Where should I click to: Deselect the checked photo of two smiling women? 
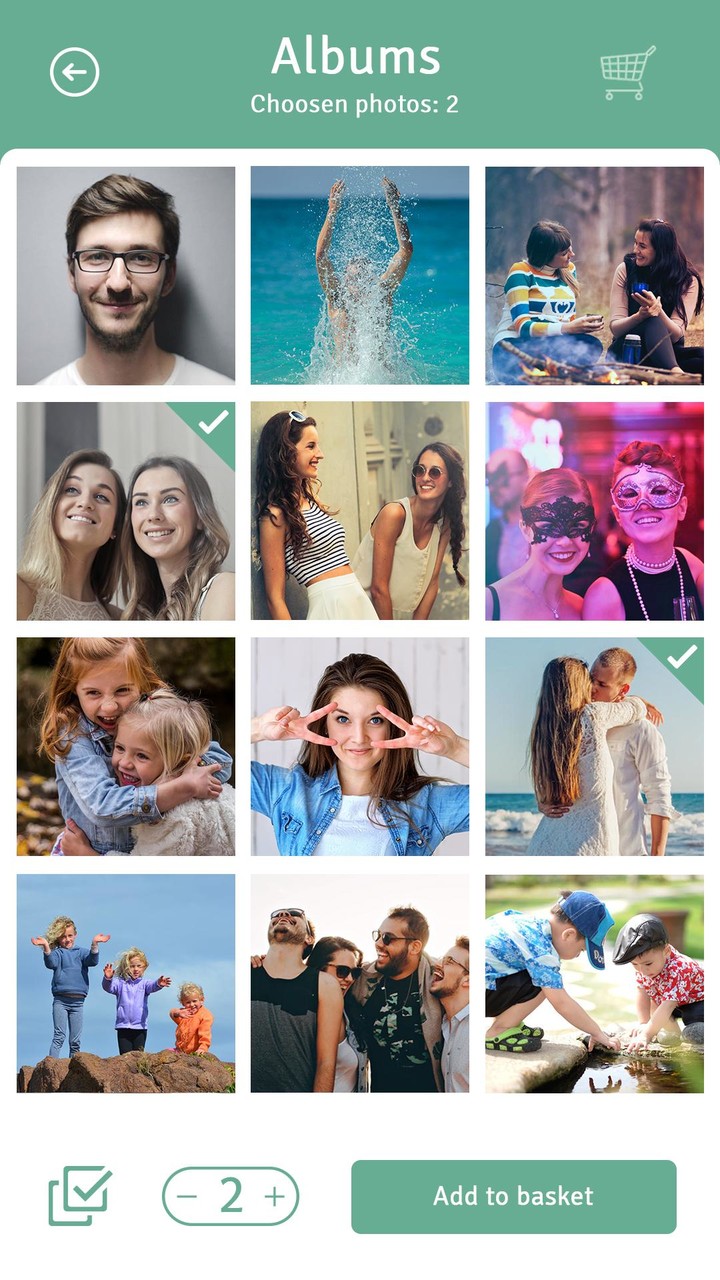coord(126,512)
